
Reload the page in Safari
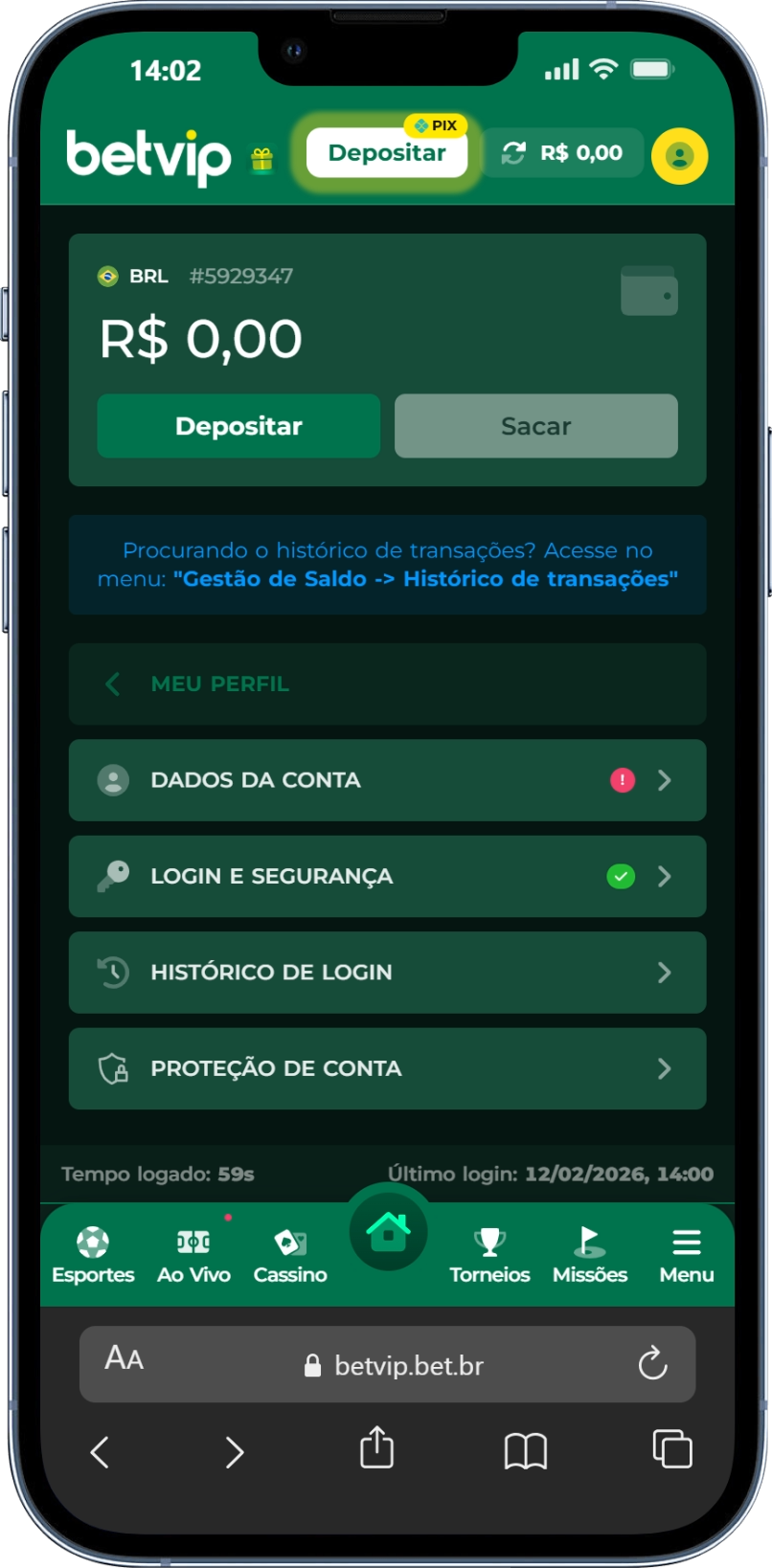point(652,1363)
